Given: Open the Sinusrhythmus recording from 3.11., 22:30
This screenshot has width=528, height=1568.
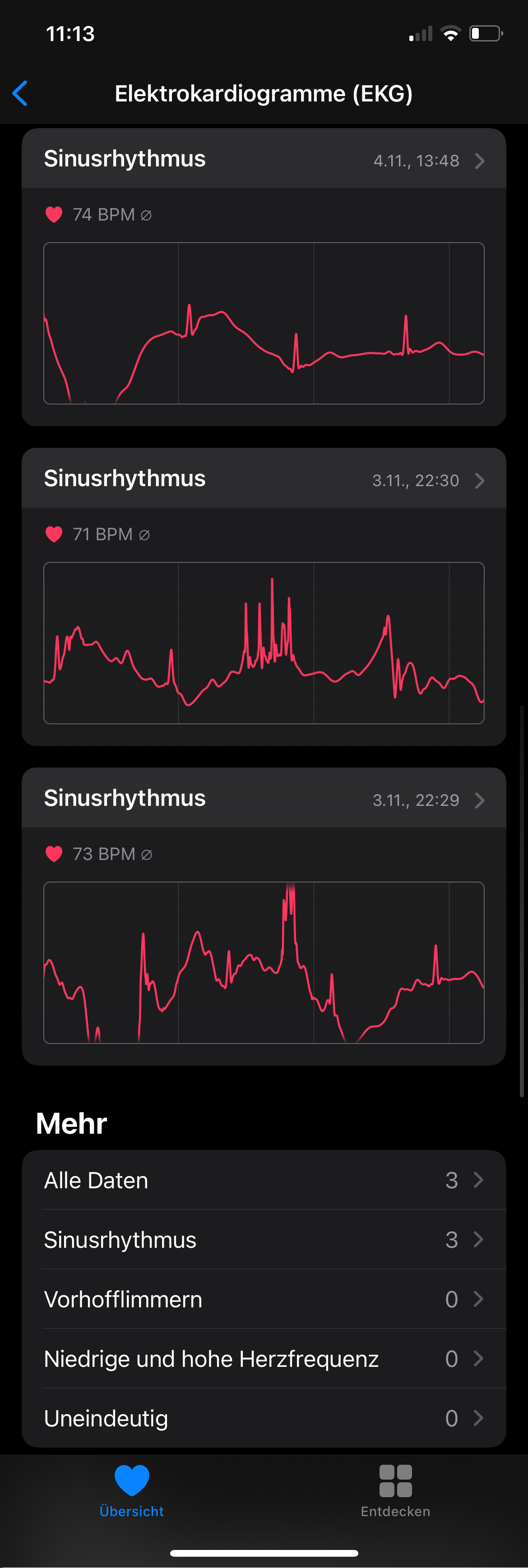Looking at the screenshot, I should tap(264, 479).
